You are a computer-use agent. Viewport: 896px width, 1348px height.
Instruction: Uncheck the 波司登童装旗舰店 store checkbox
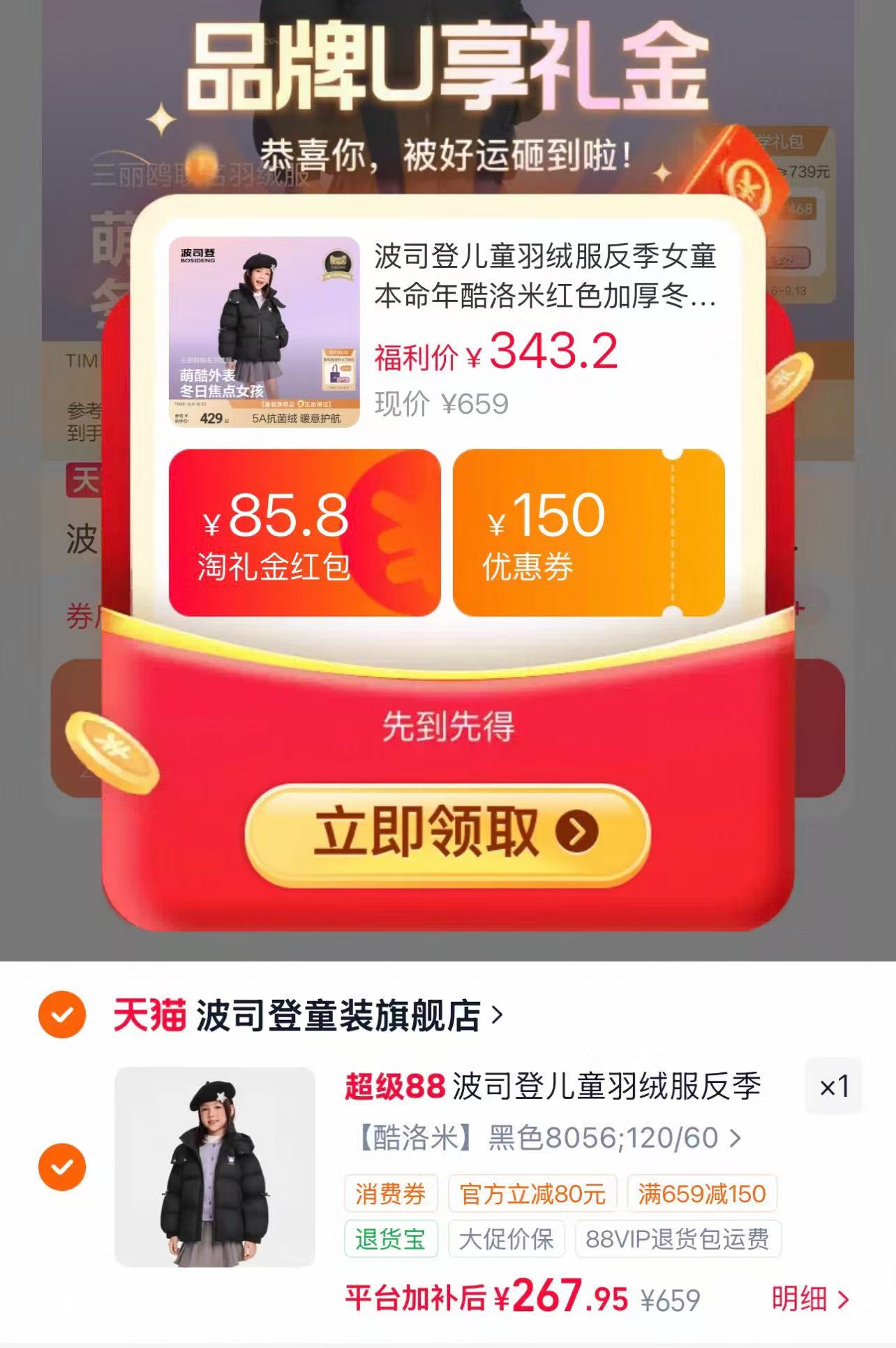point(62,1014)
